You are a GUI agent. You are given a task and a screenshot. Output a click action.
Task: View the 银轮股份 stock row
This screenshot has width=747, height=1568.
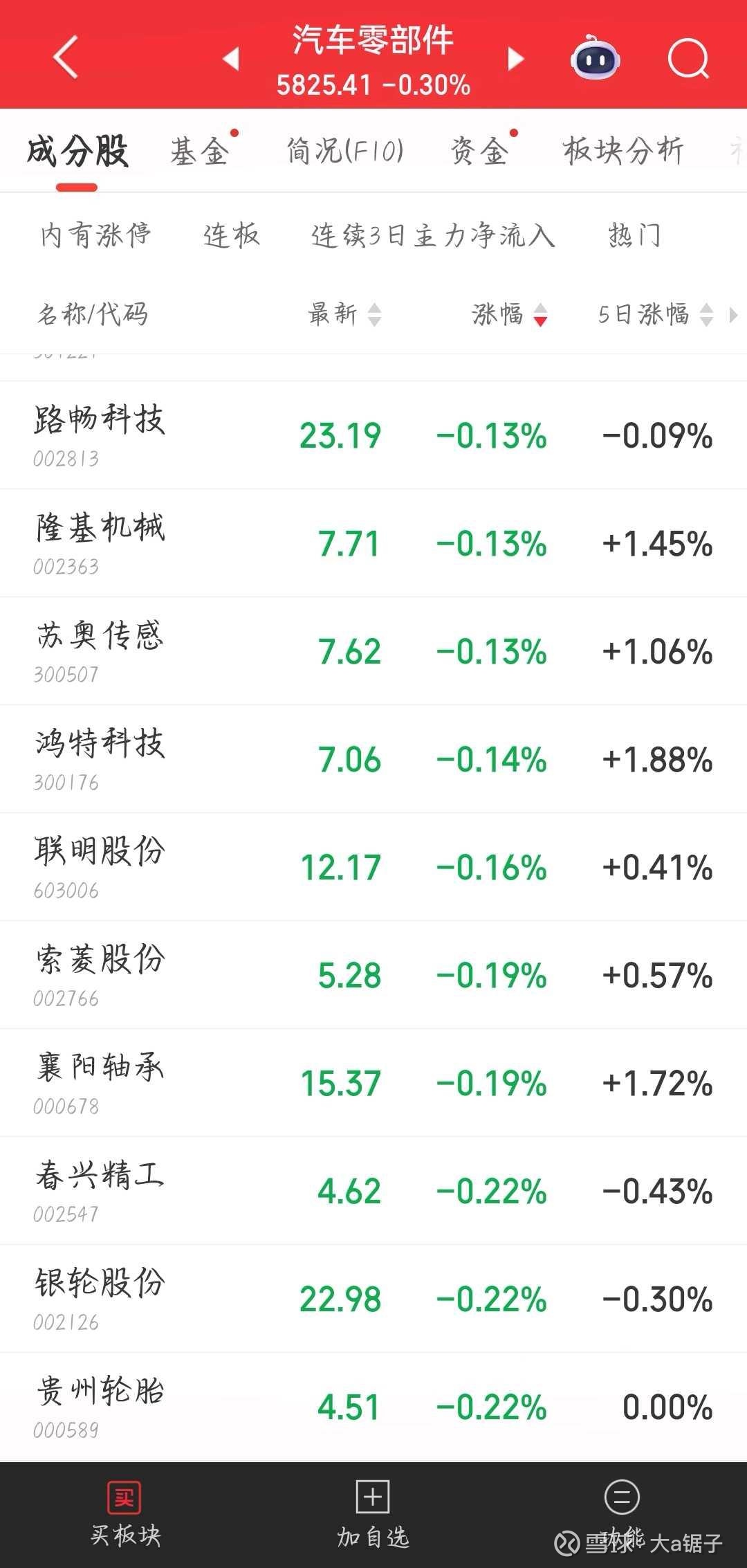pyautogui.click(x=373, y=1299)
